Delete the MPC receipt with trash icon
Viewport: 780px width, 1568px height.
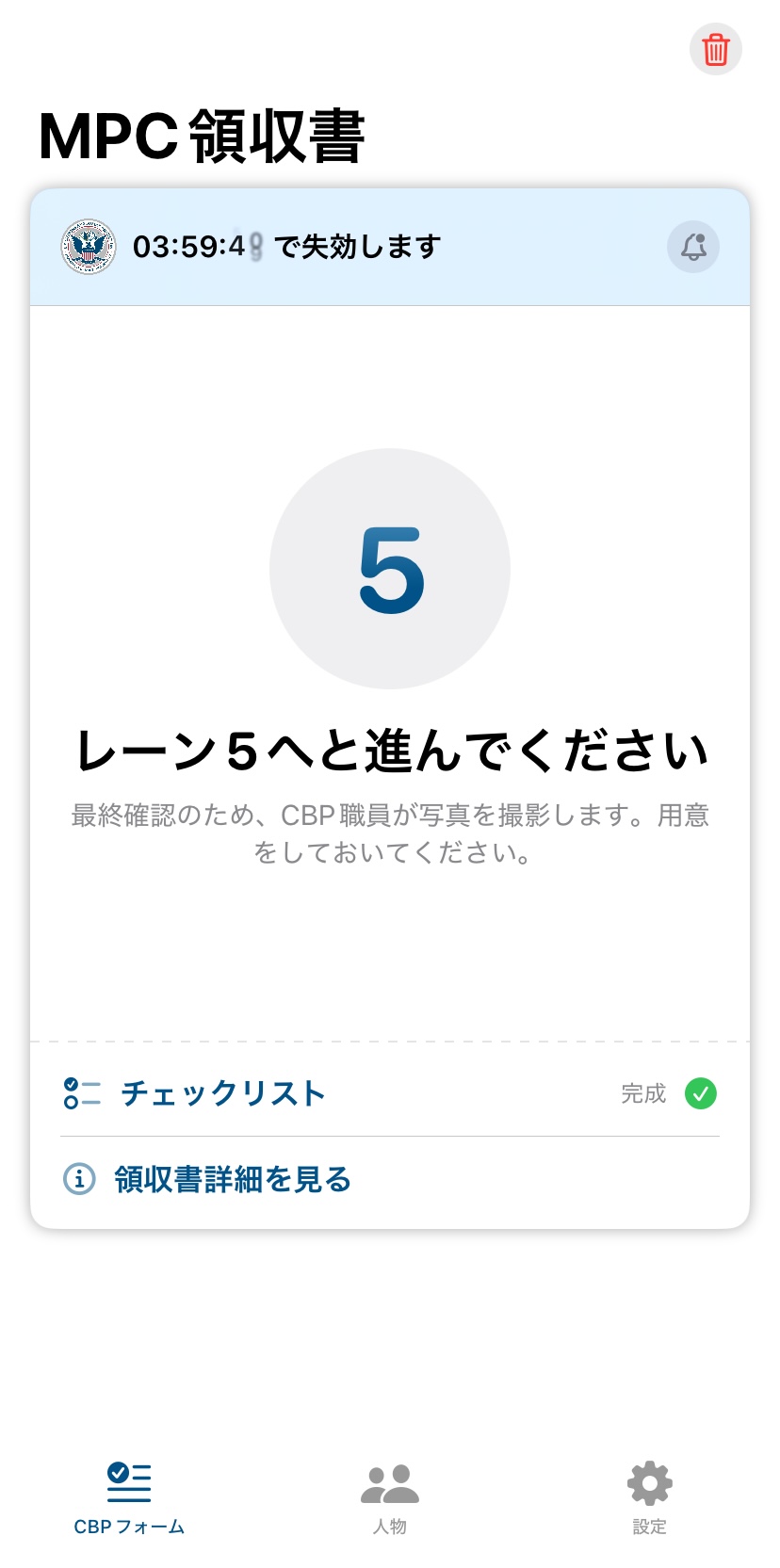coord(715,49)
